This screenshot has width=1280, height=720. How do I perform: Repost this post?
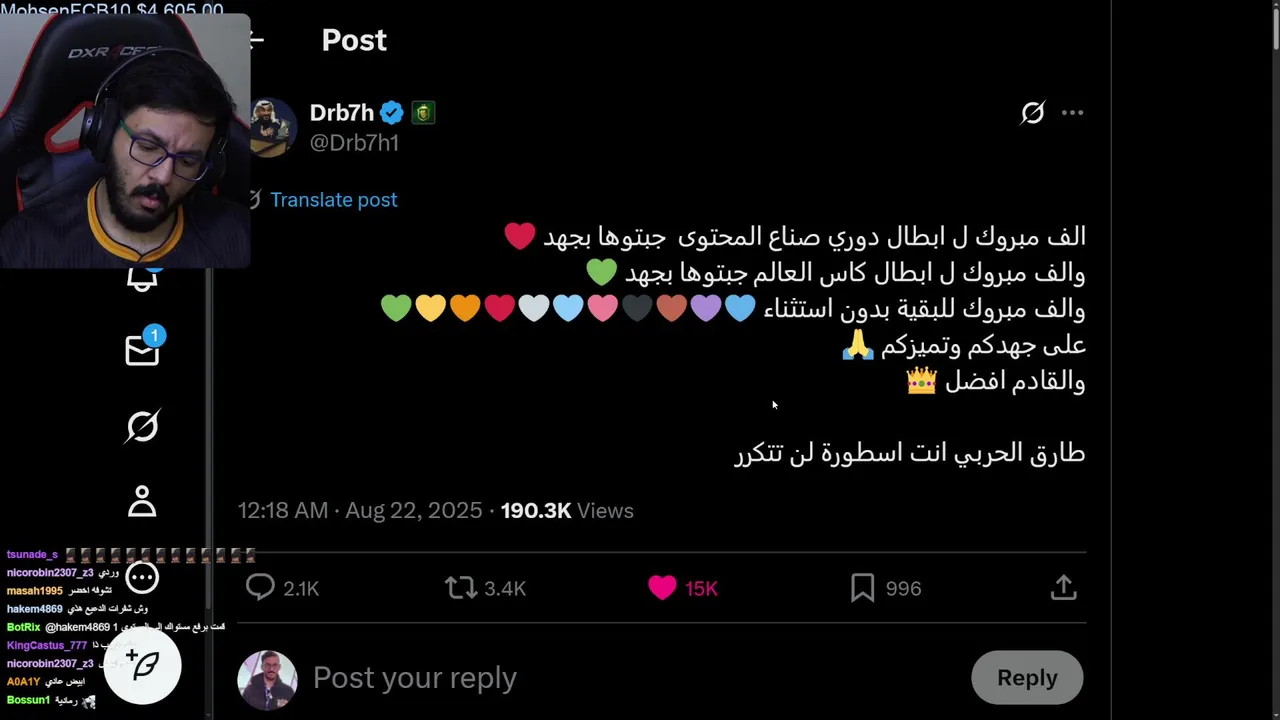(x=462, y=588)
